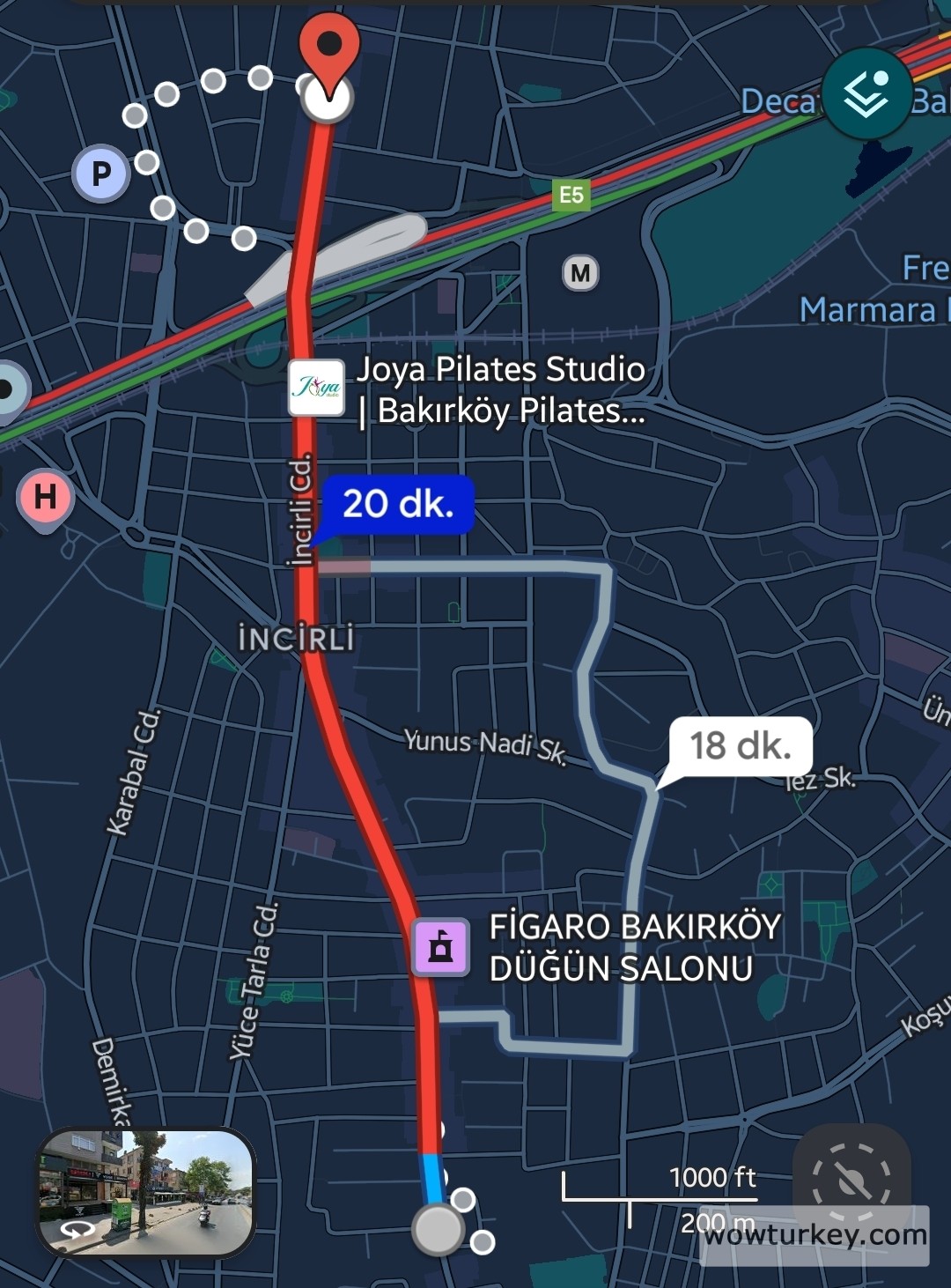This screenshot has width=951, height=1288.
Task: Select the 20 dk. route label
Action: [398, 505]
